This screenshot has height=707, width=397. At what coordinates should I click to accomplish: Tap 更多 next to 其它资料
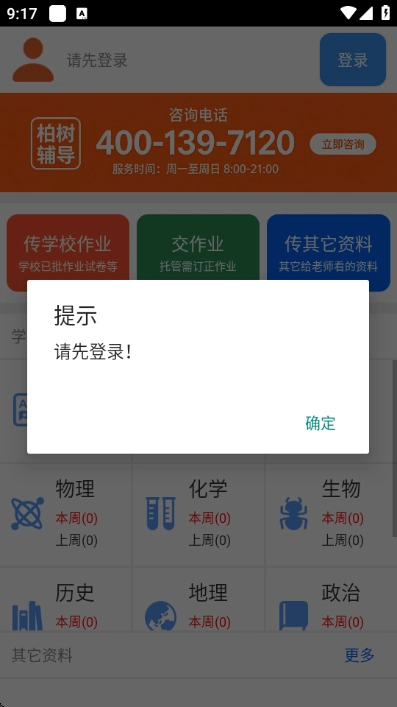[x=360, y=655]
